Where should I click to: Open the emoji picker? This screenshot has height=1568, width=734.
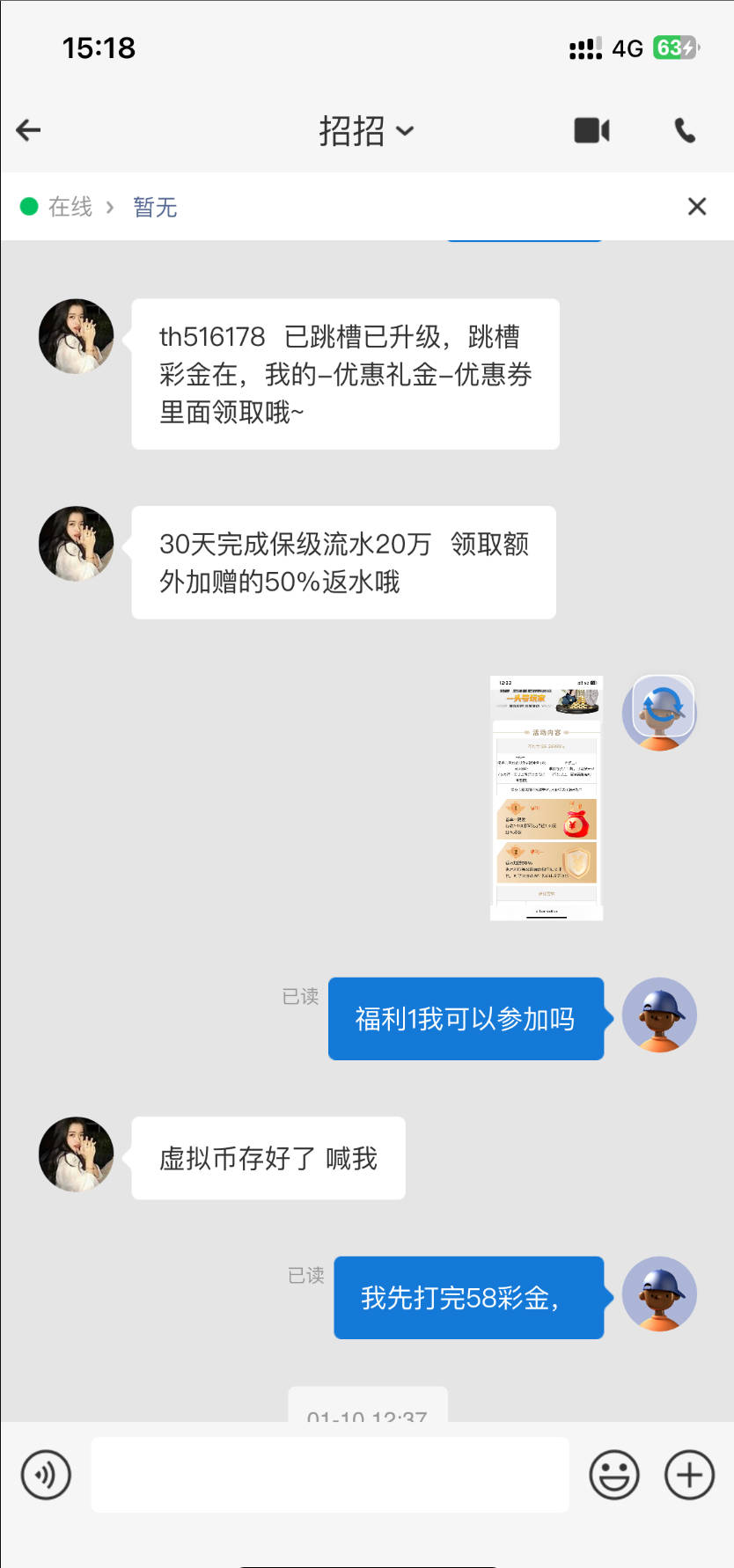pos(613,1474)
